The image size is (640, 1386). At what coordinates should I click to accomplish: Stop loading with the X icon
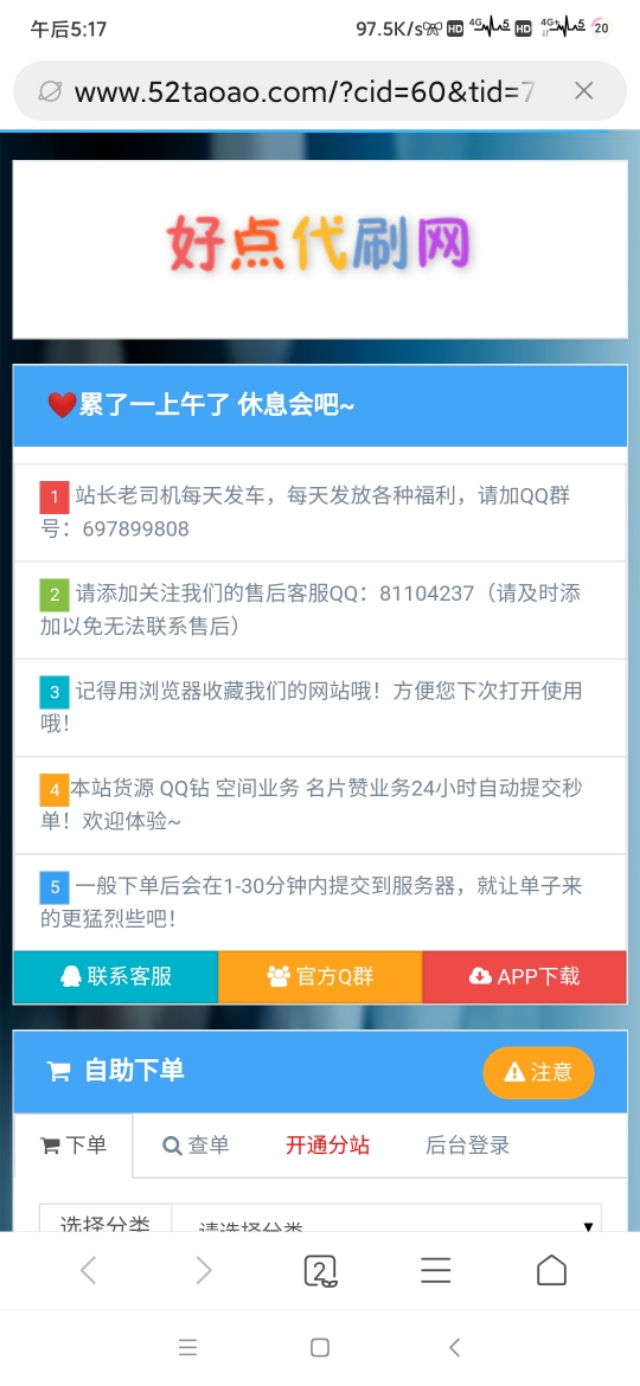coord(584,92)
